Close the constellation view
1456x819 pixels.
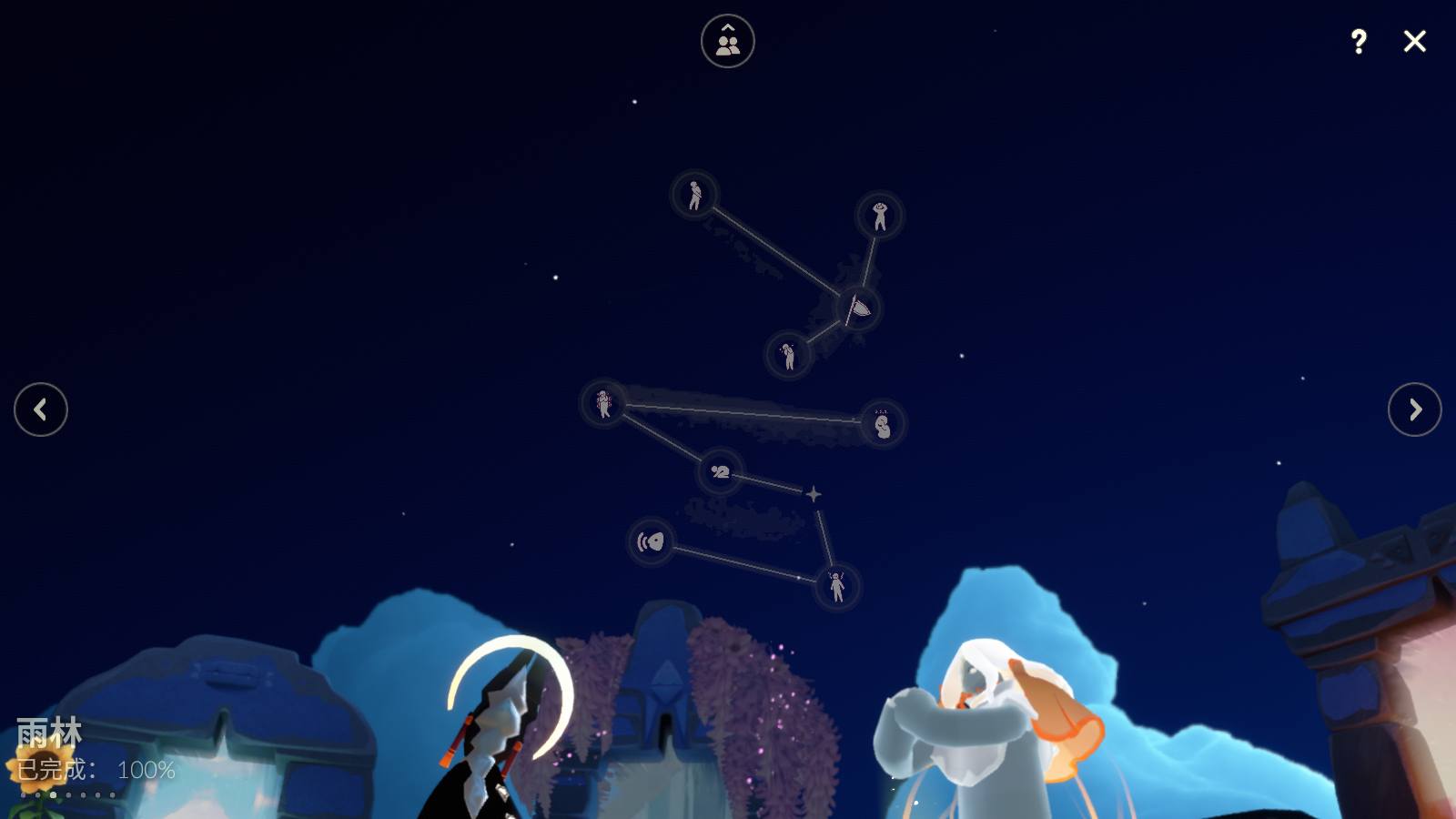tap(1414, 41)
